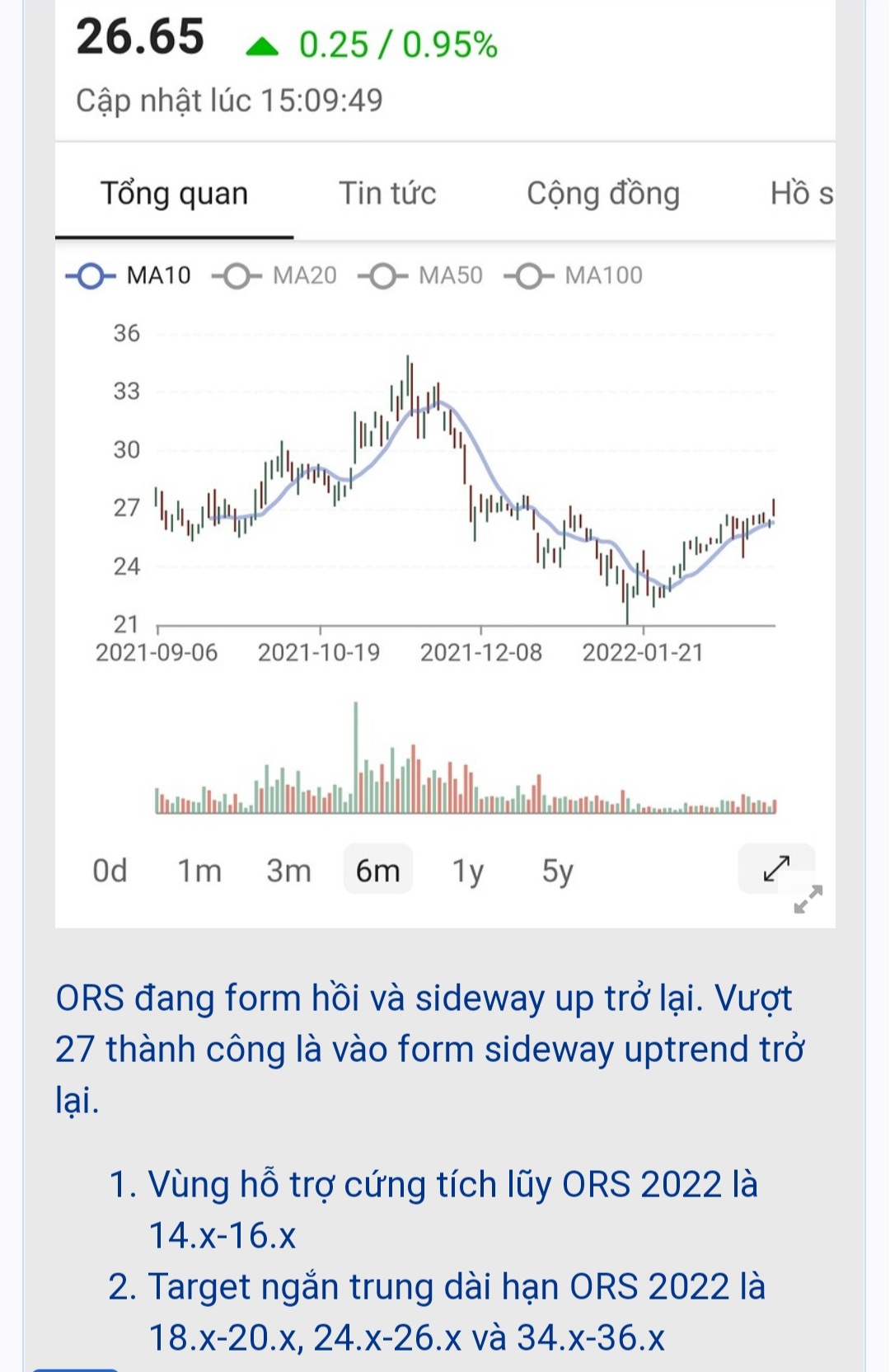Switch to the Tin tức tab

(387, 194)
